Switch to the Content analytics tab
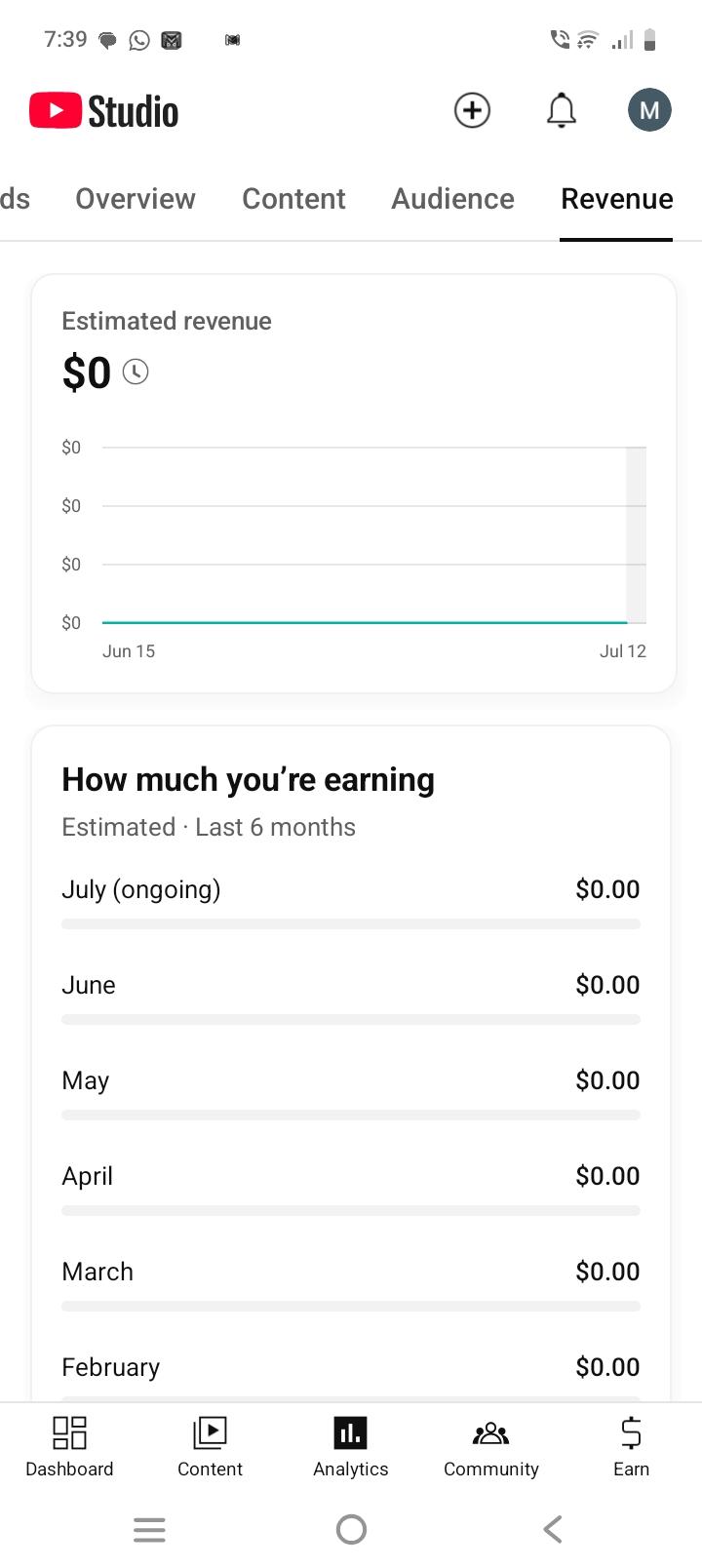This screenshot has height=1568, width=702. point(293,199)
